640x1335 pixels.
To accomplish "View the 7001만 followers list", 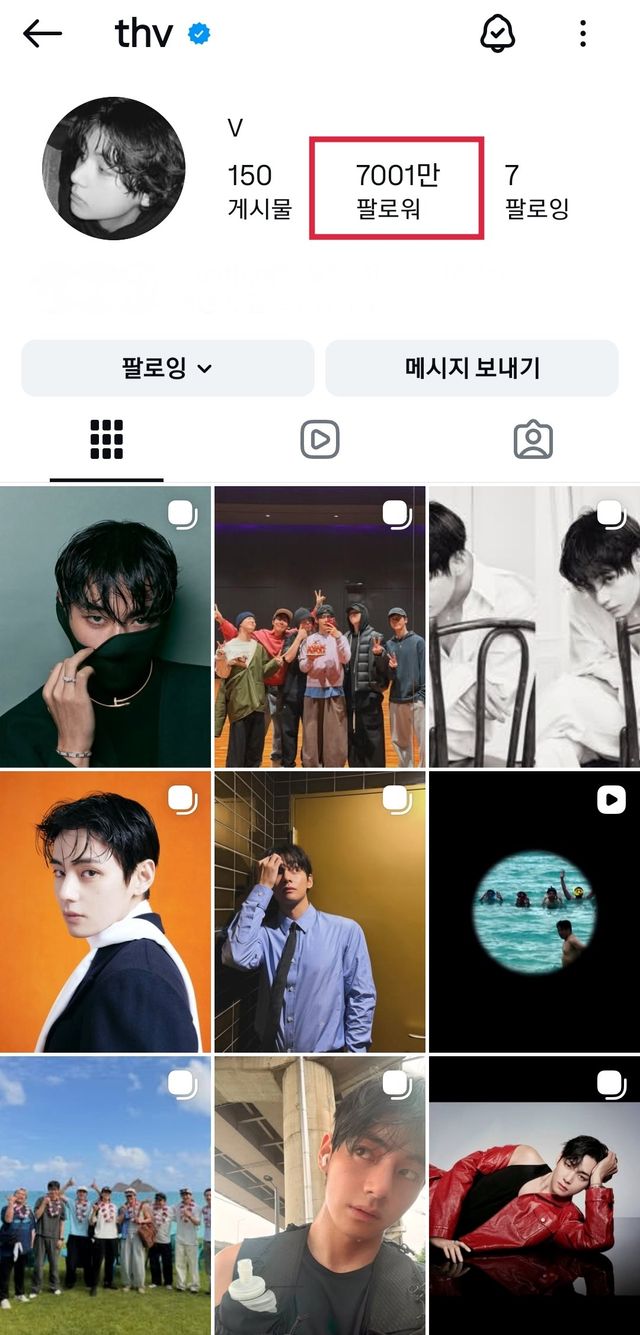I will point(397,189).
